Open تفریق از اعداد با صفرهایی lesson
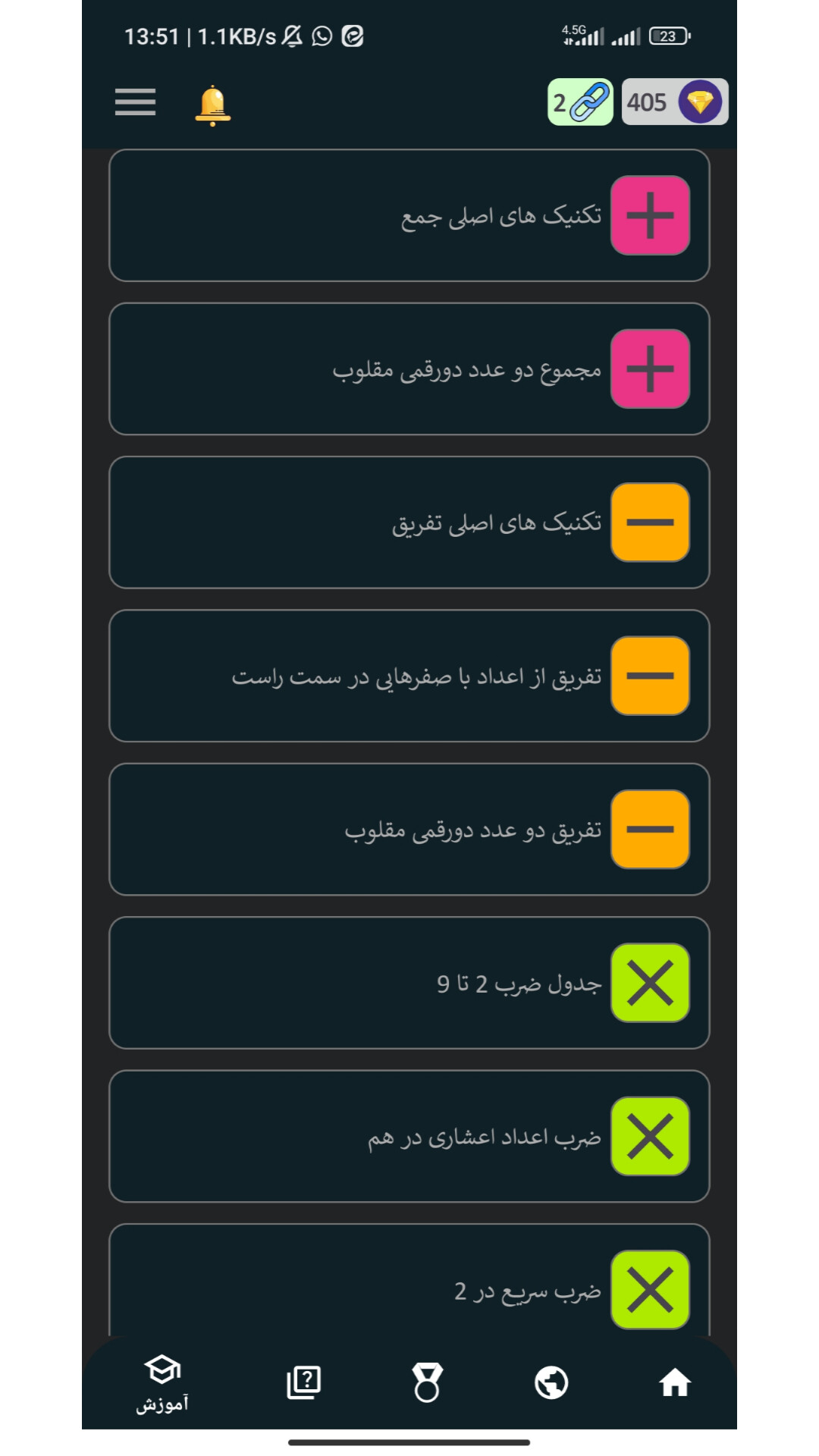This screenshot has height=1456, width=819. [x=409, y=676]
